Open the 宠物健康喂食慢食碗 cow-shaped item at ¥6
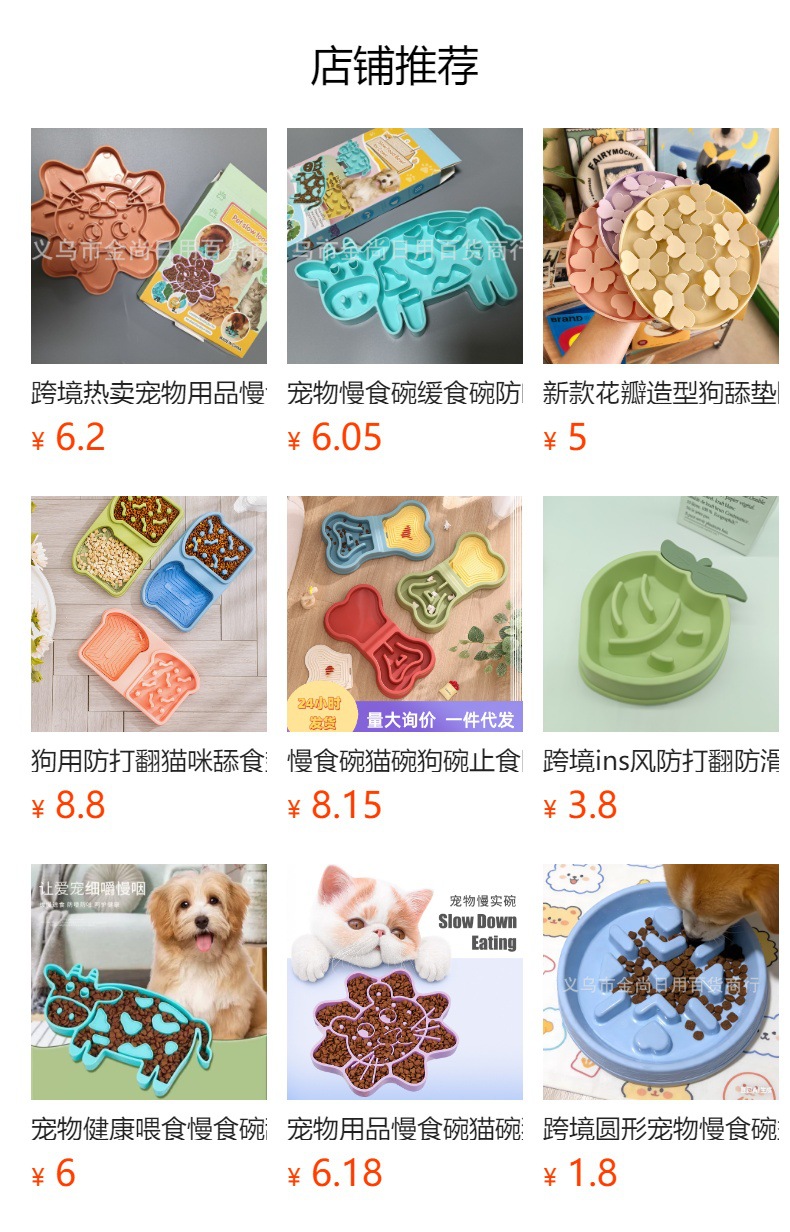The height and width of the screenshot is (1232, 790). click(x=149, y=1028)
